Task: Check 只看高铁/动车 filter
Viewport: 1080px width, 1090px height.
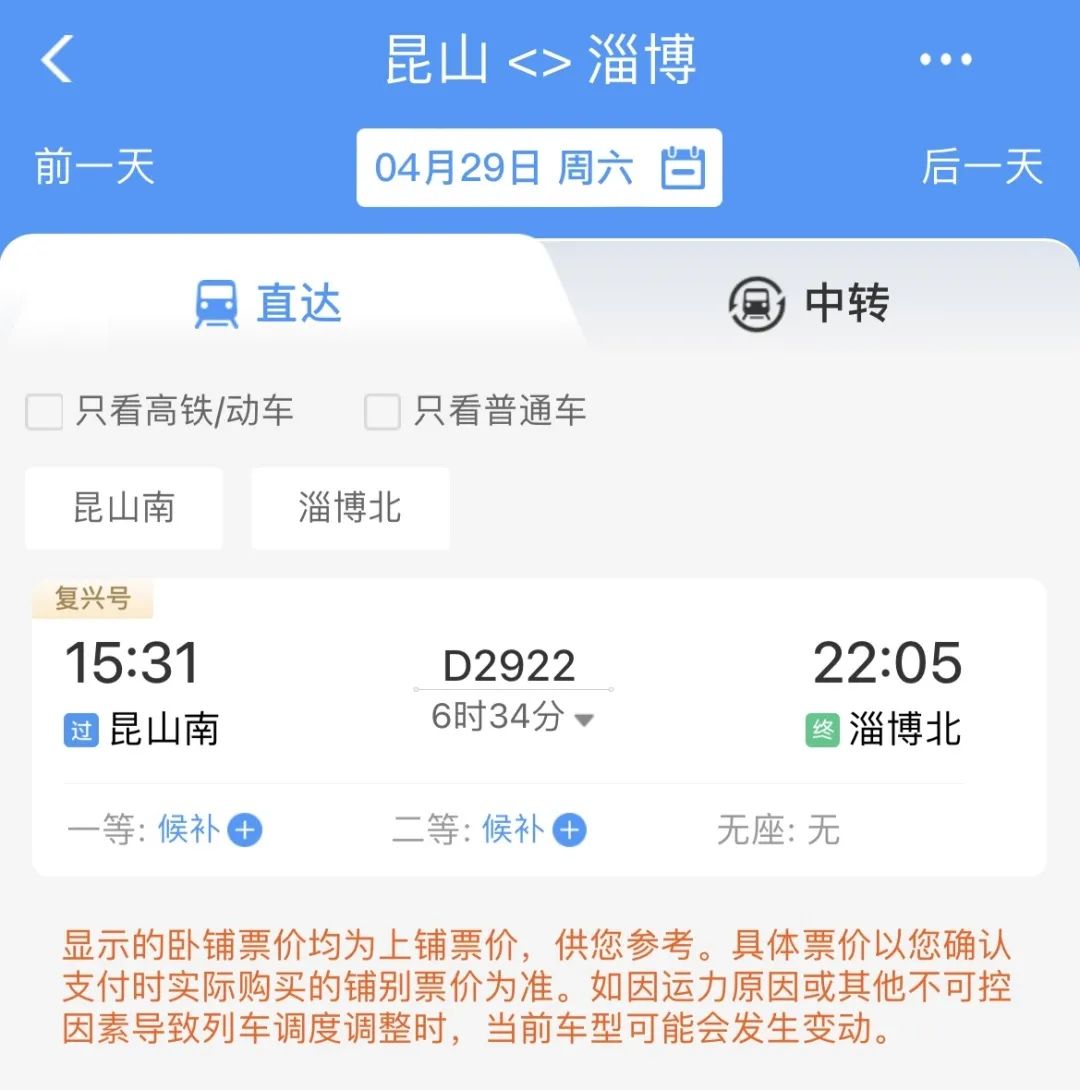Action: (45, 411)
